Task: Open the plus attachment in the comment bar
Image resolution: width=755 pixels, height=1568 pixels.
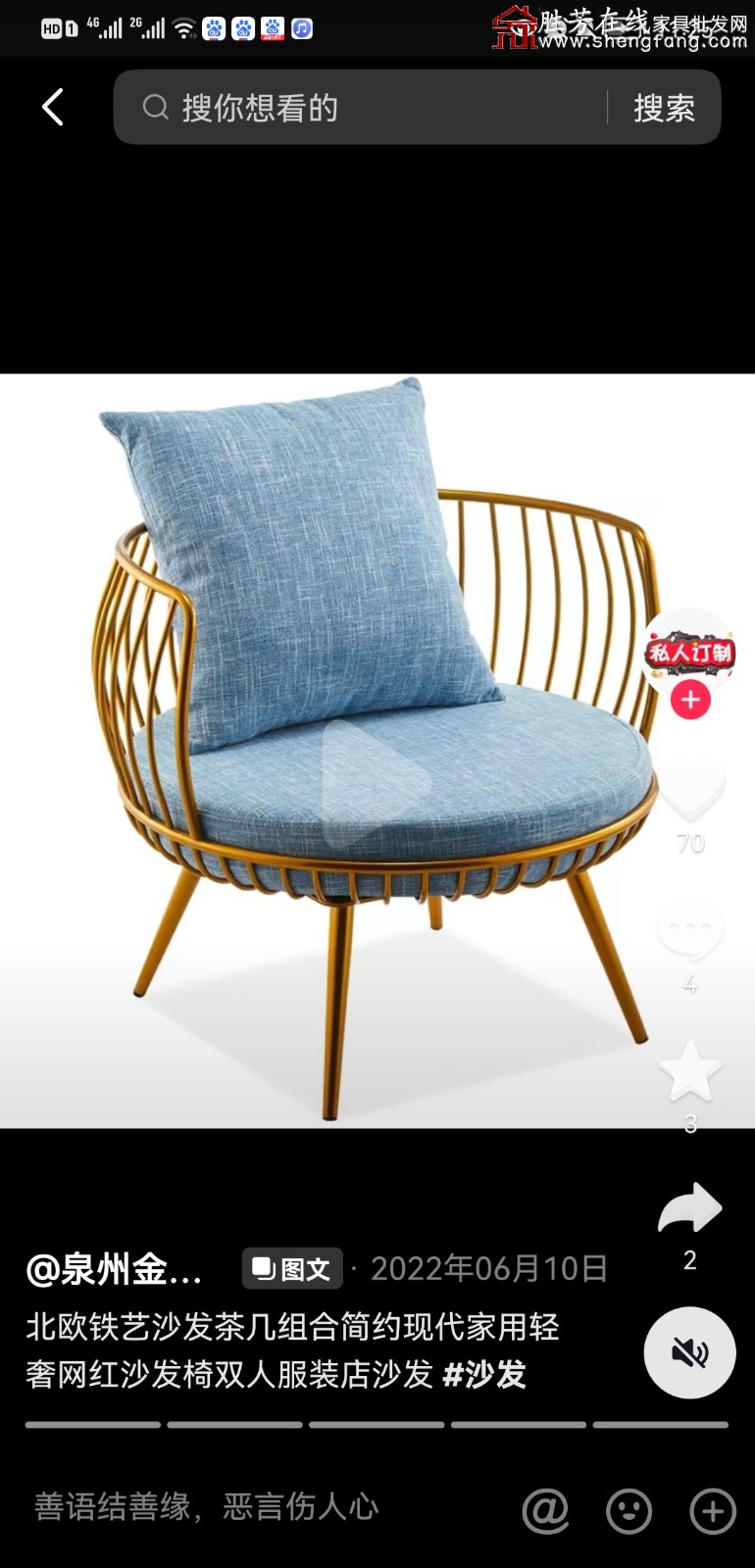Action: point(713,1510)
